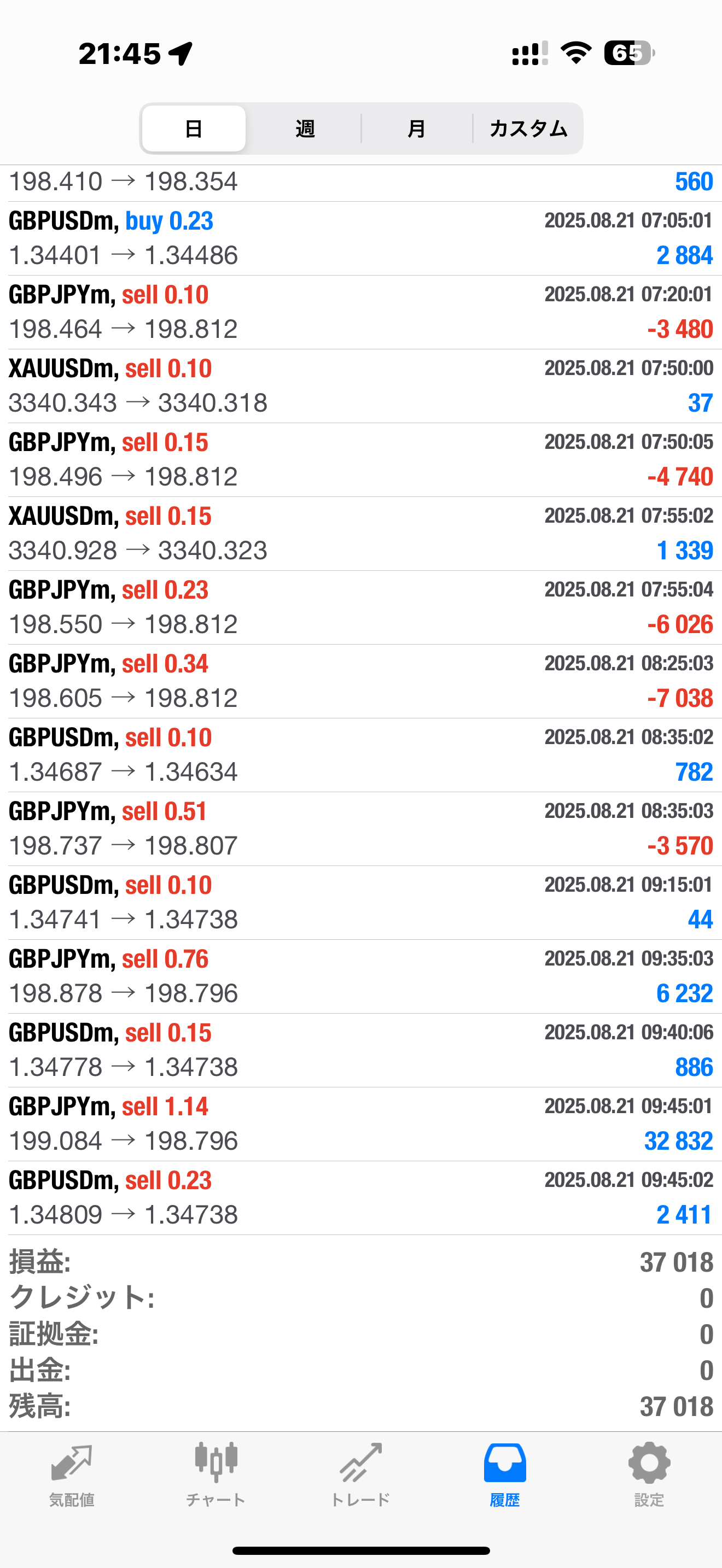Open GBPJPYm sell 0.23 trade with -6 026

pyautogui.click(x=361, y=607)
